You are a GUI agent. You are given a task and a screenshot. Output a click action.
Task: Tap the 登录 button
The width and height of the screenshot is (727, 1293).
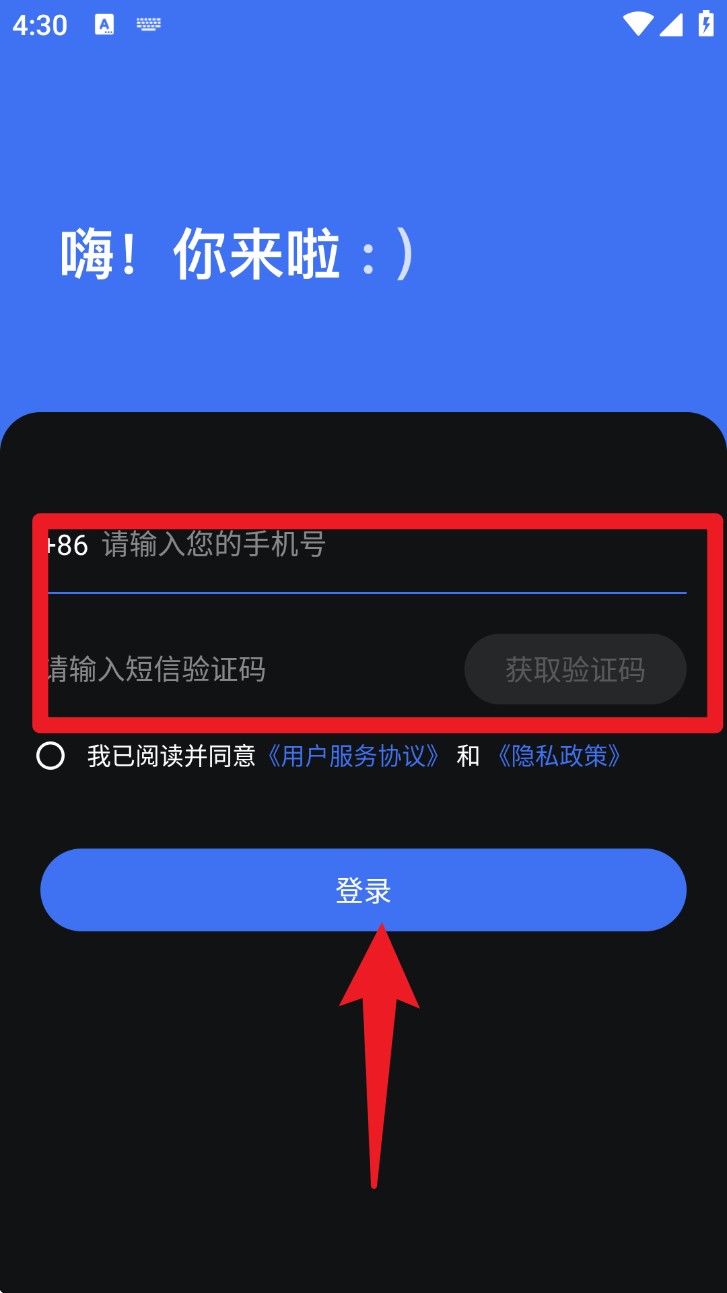pos(363,890)
